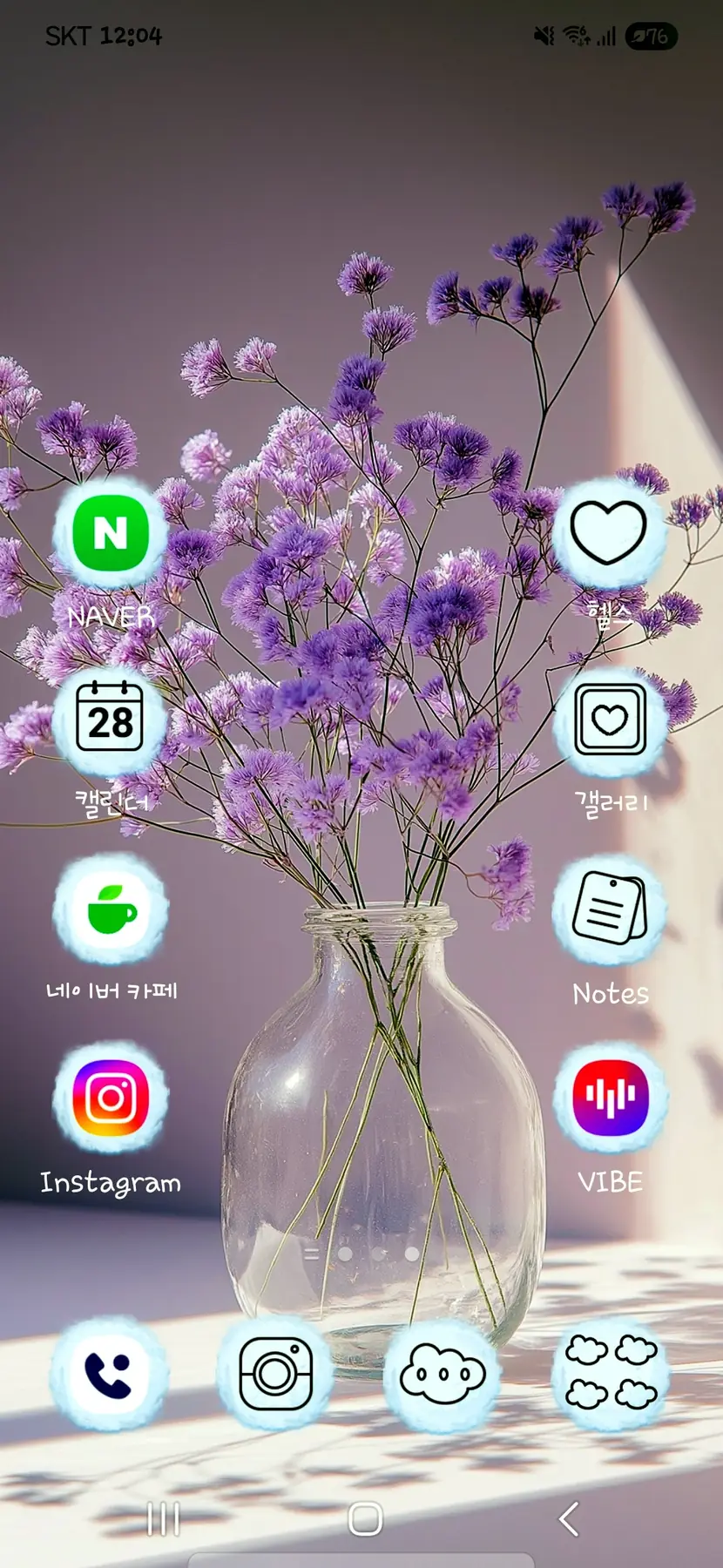Image resolution: width=723 pixels, height=1568 pixels.
Task: Tap the single cloud icon in the dock
Action: coord(442,1375)
